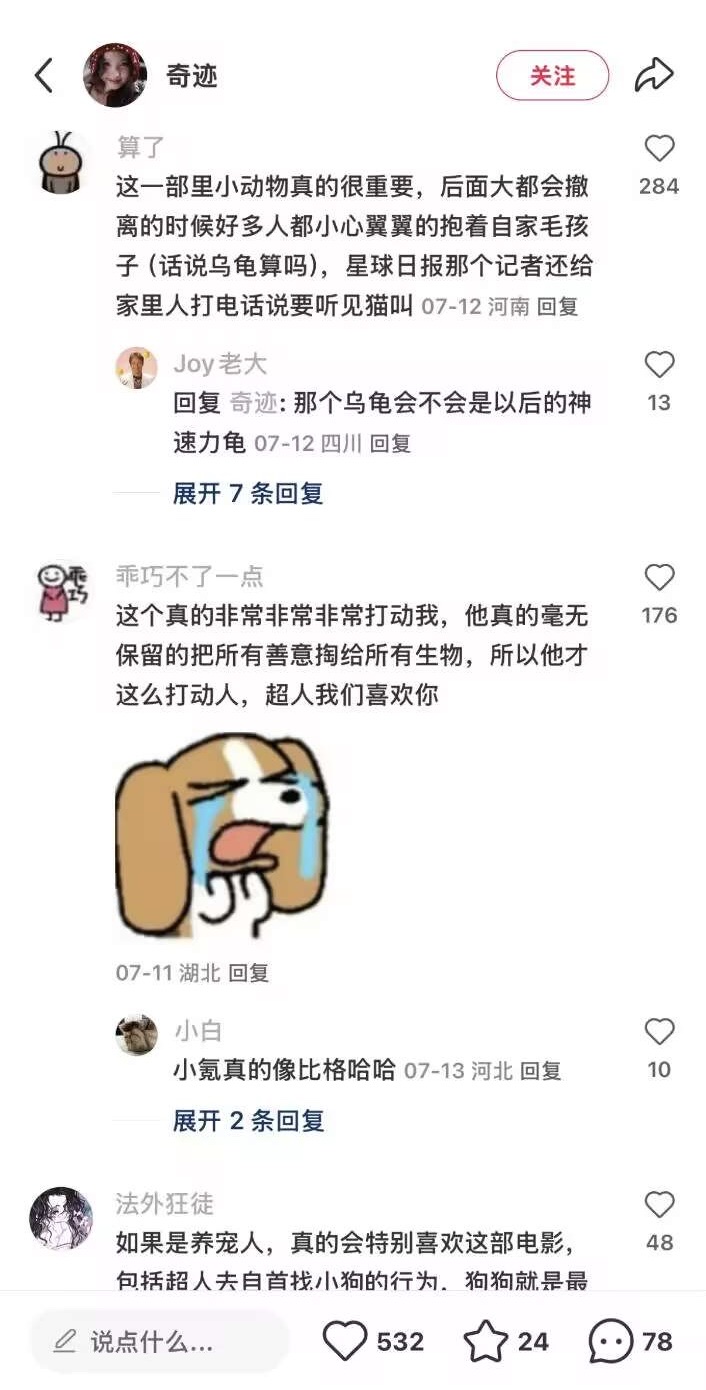Expand 7 more replies

click(x=248, y=493)
